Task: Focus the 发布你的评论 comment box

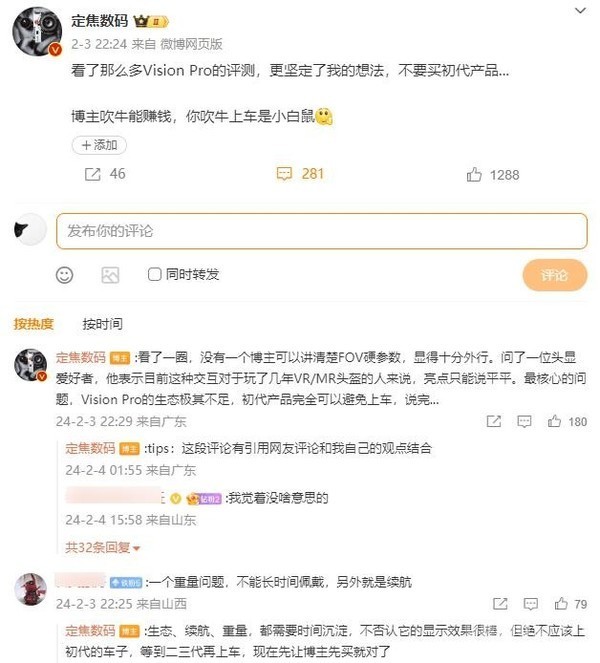Action: [x=321, y=231]
